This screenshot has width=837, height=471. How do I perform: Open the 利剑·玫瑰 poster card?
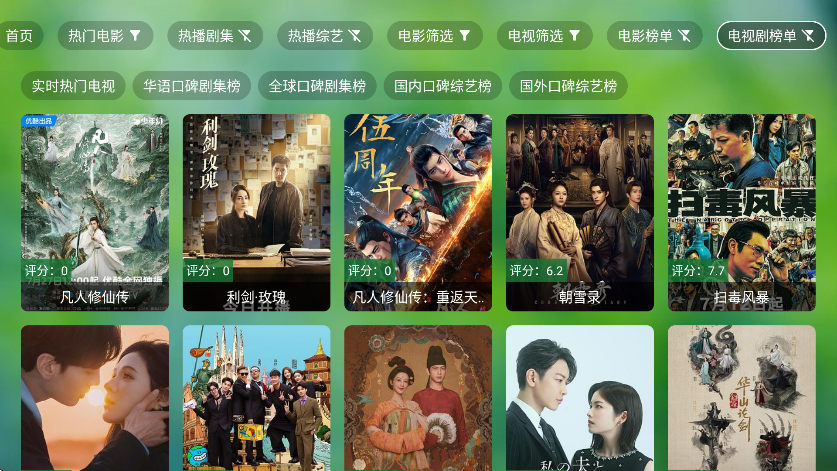(x=257, y=212)
